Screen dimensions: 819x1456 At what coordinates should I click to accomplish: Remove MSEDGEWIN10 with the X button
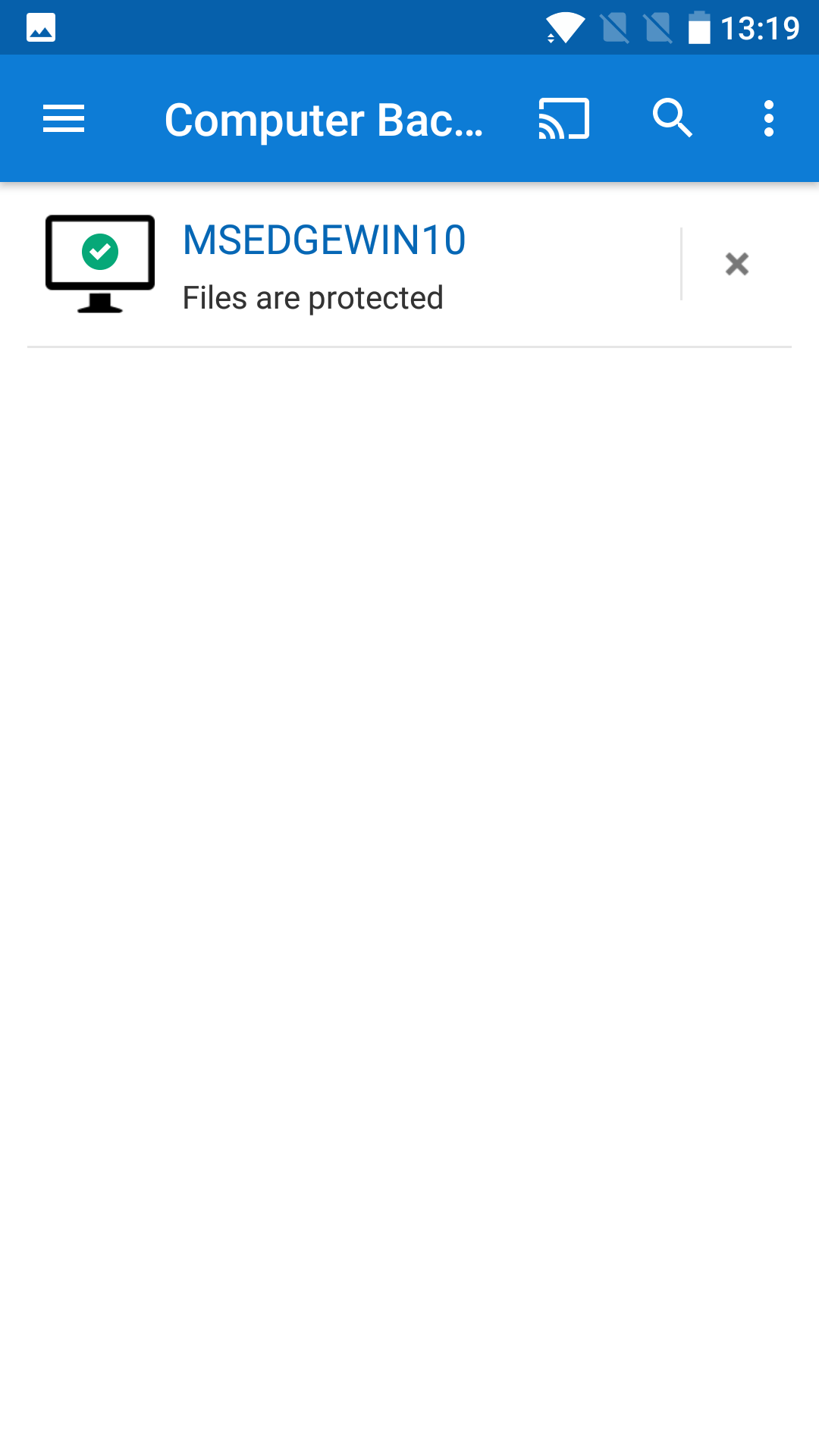pos(736,264)
